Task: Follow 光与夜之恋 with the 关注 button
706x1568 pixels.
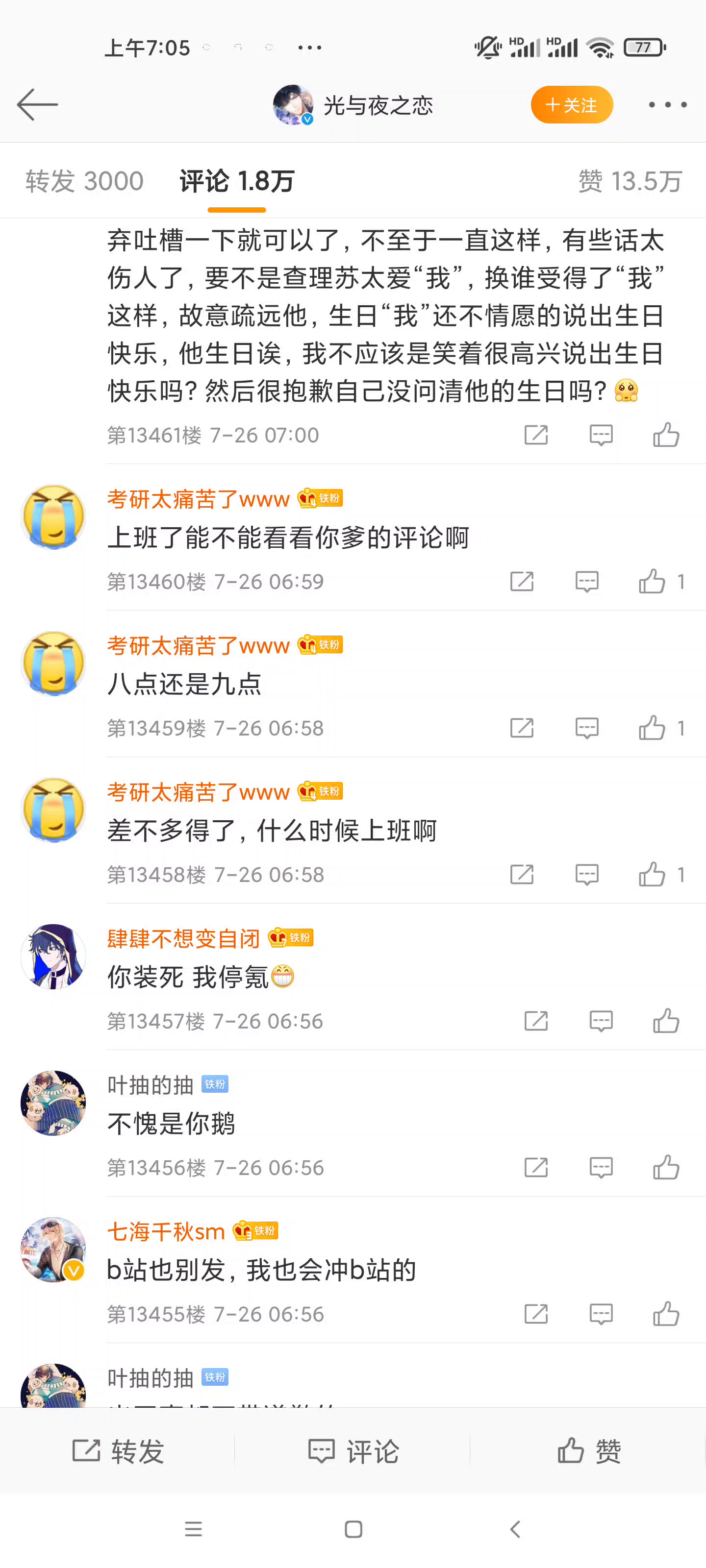Action: pos(571,105)
